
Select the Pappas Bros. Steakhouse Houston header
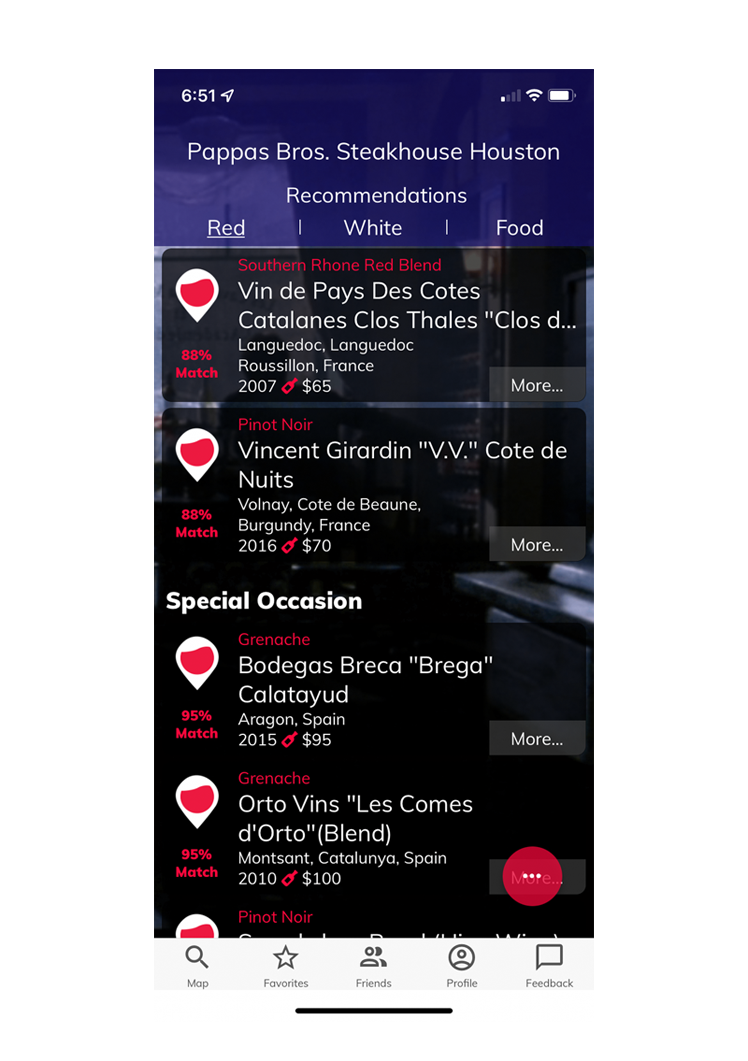pyautogui.click(x=373, y=152)
